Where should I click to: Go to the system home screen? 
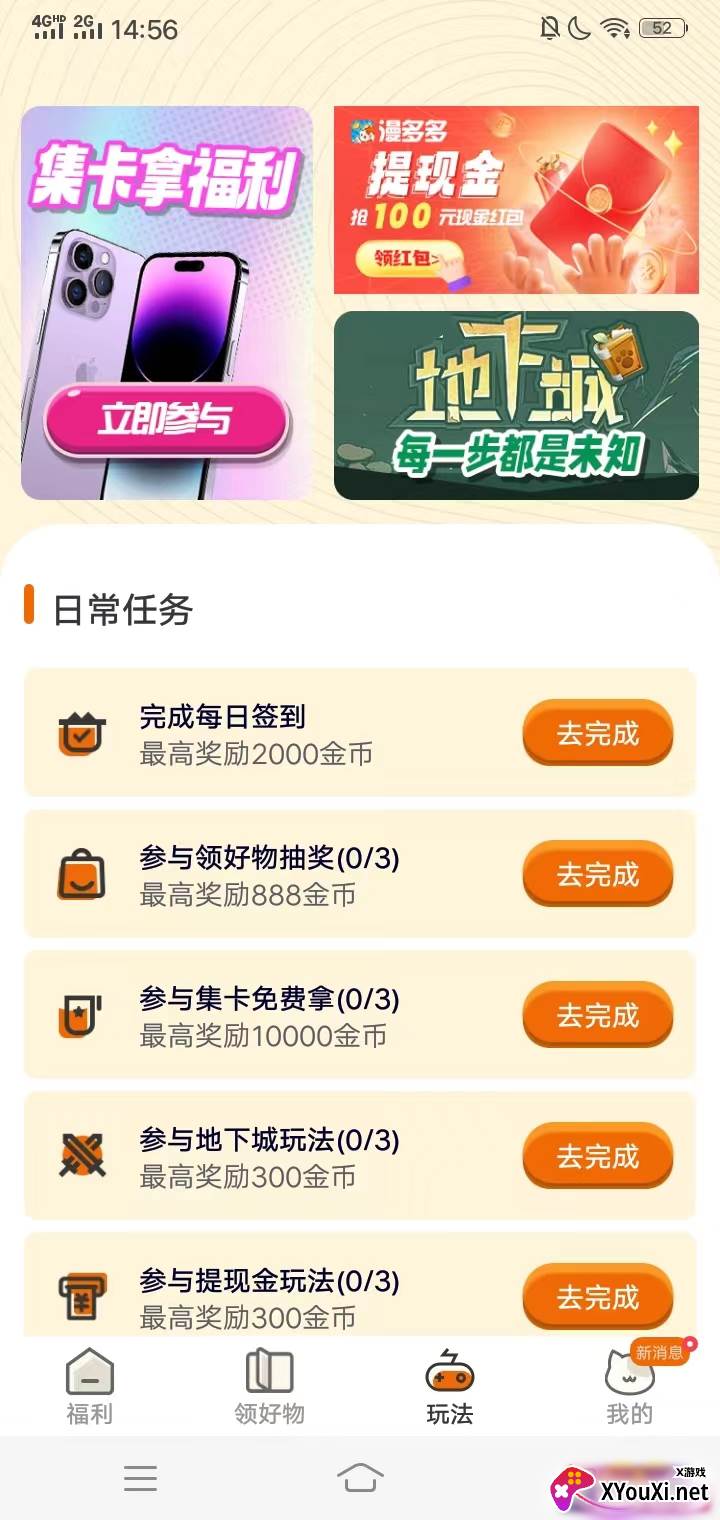[360, 1477]
